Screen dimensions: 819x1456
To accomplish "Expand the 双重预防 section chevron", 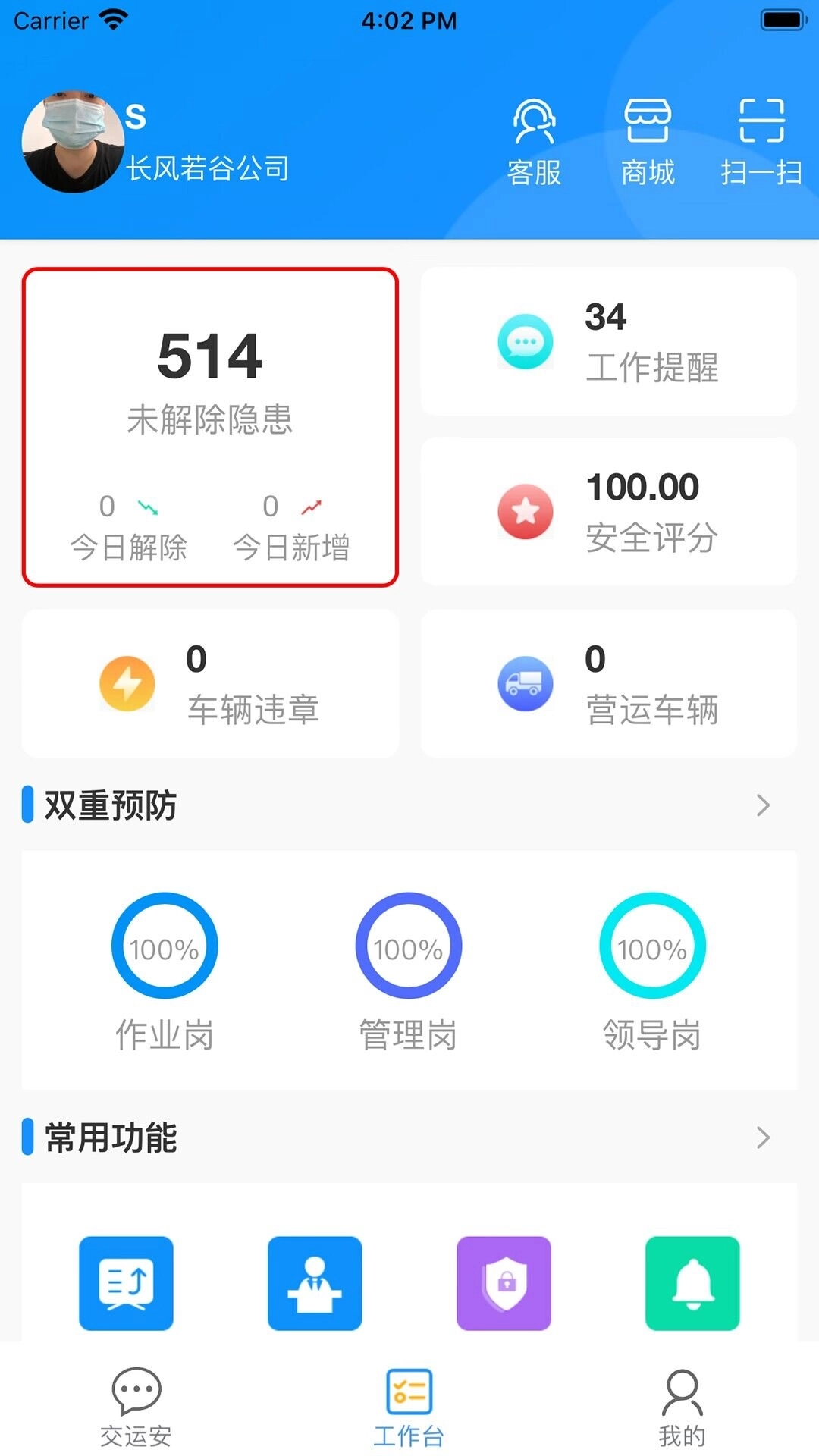I will coord(762,806).
